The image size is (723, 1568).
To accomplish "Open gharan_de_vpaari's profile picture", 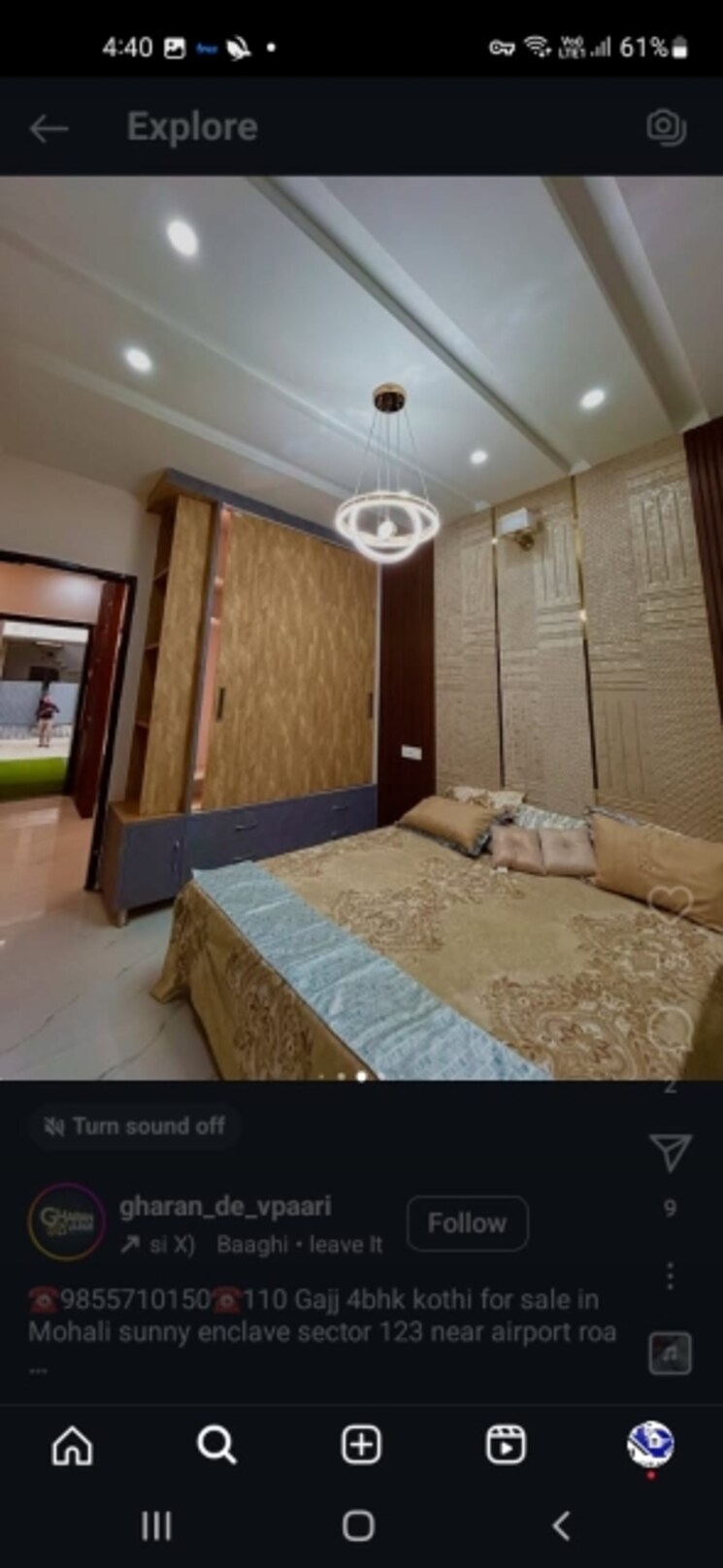I will (66, 1222).
